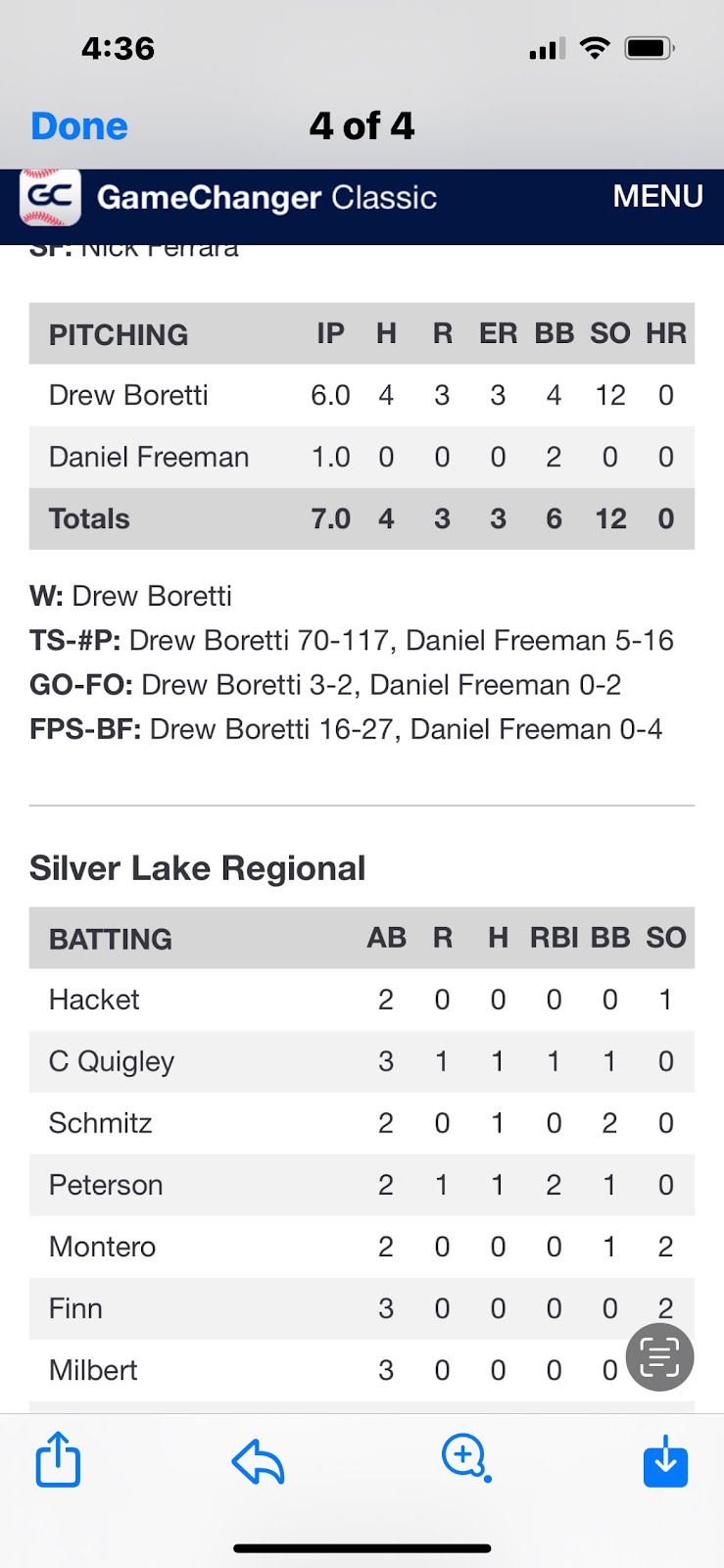724x1568 pixels.
Task: Activate the Live Text scan icon
Action: click(x=659, y=1356)
